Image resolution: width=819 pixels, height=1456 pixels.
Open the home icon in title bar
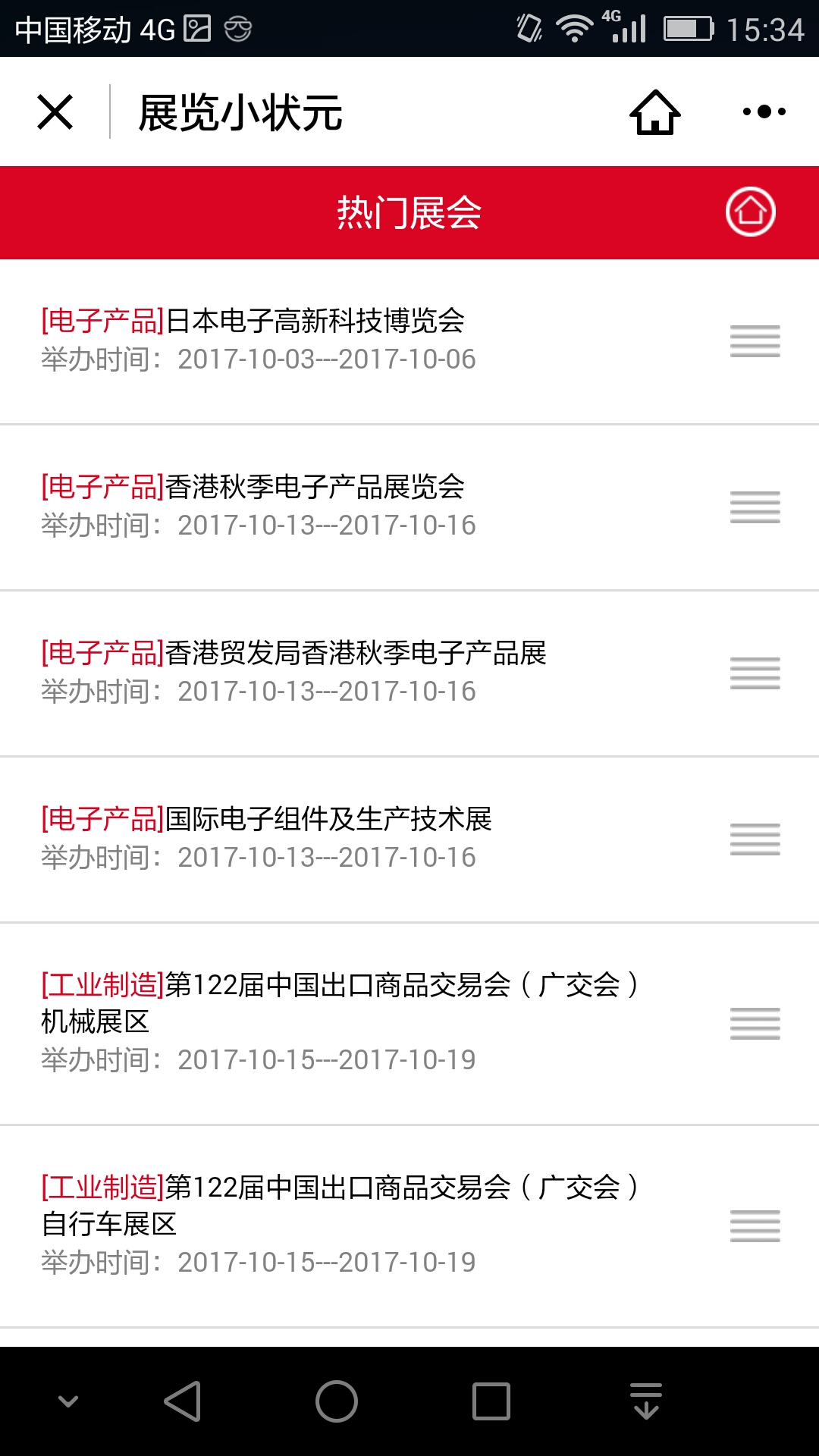coord(655,112)
